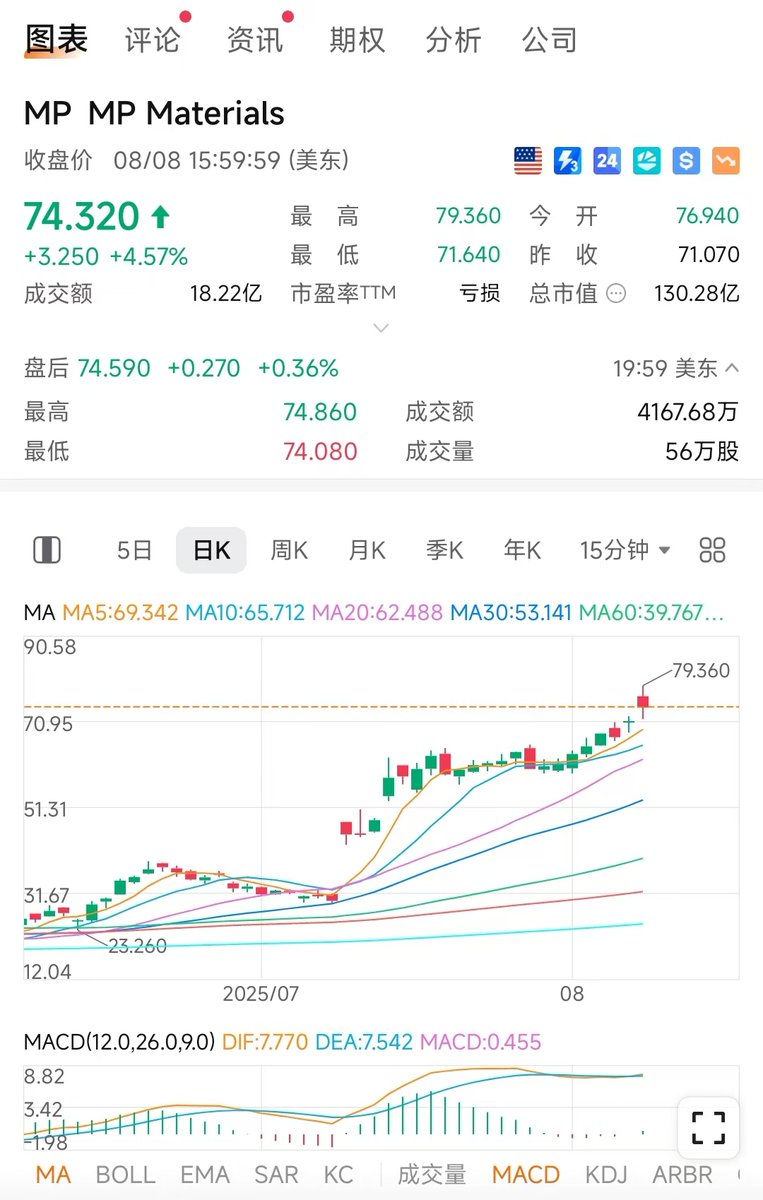Switch to the 评论 tab

click(153, 40)
